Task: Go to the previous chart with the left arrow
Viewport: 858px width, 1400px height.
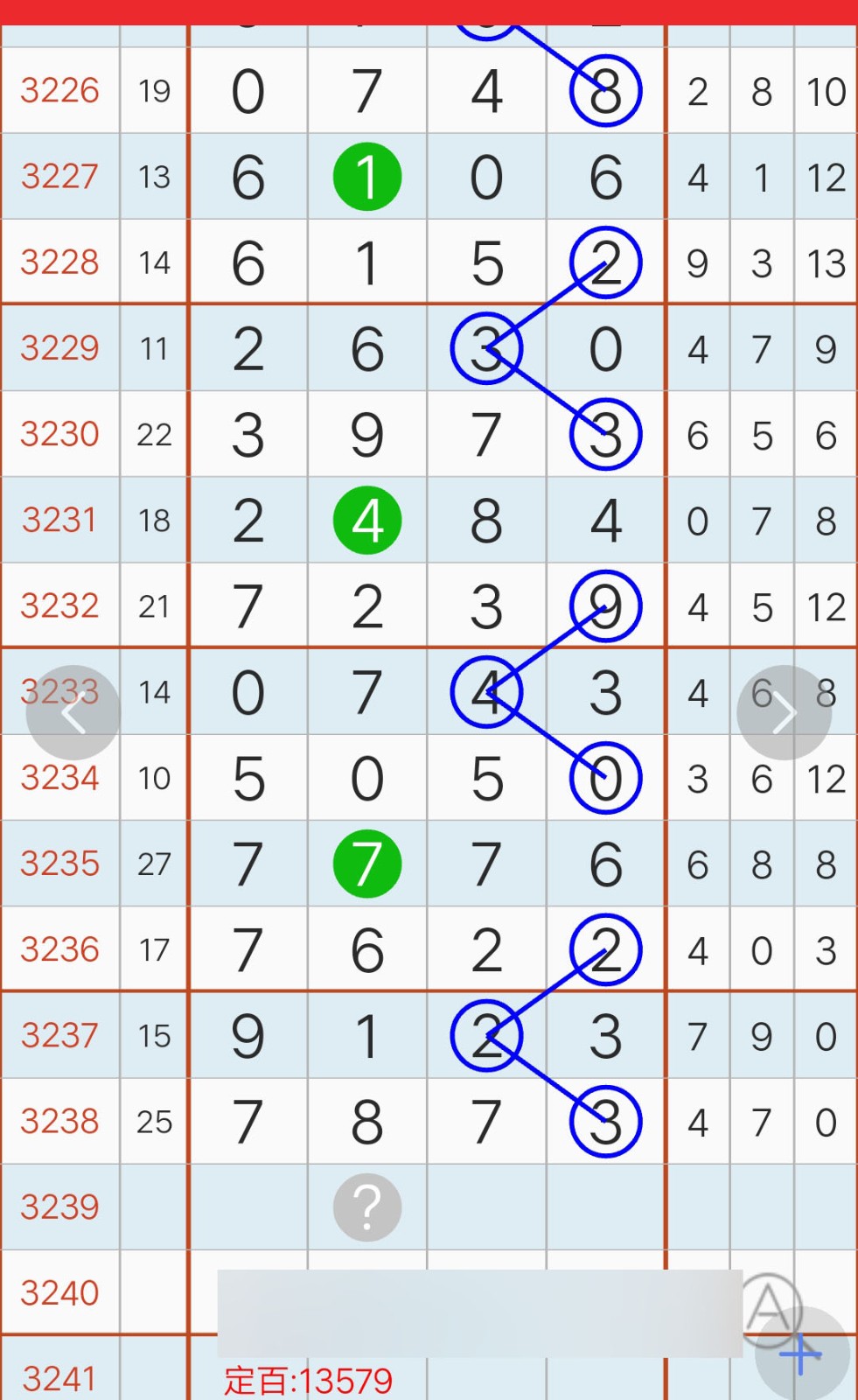Action: 73,713
